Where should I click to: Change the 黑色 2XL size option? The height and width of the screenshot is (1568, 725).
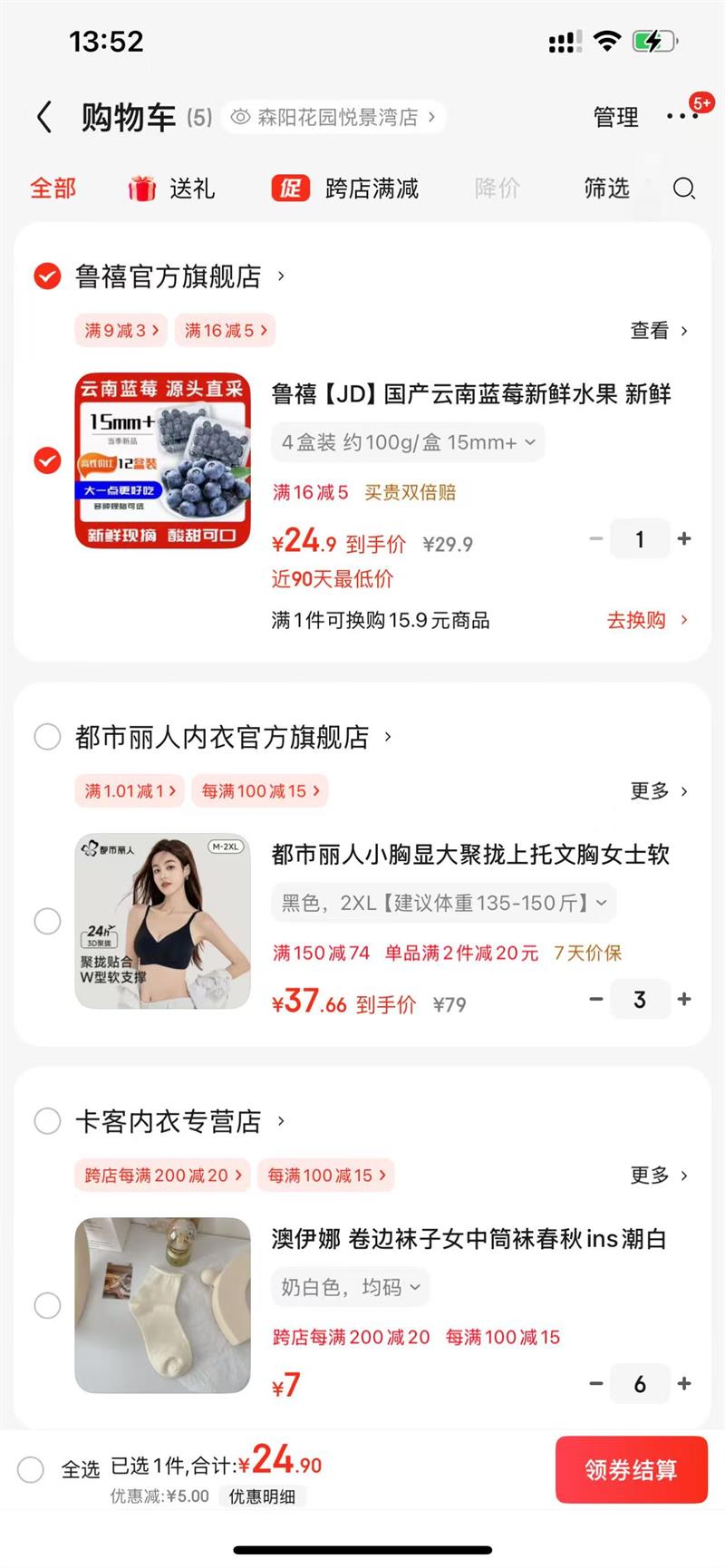click(443, 903)
